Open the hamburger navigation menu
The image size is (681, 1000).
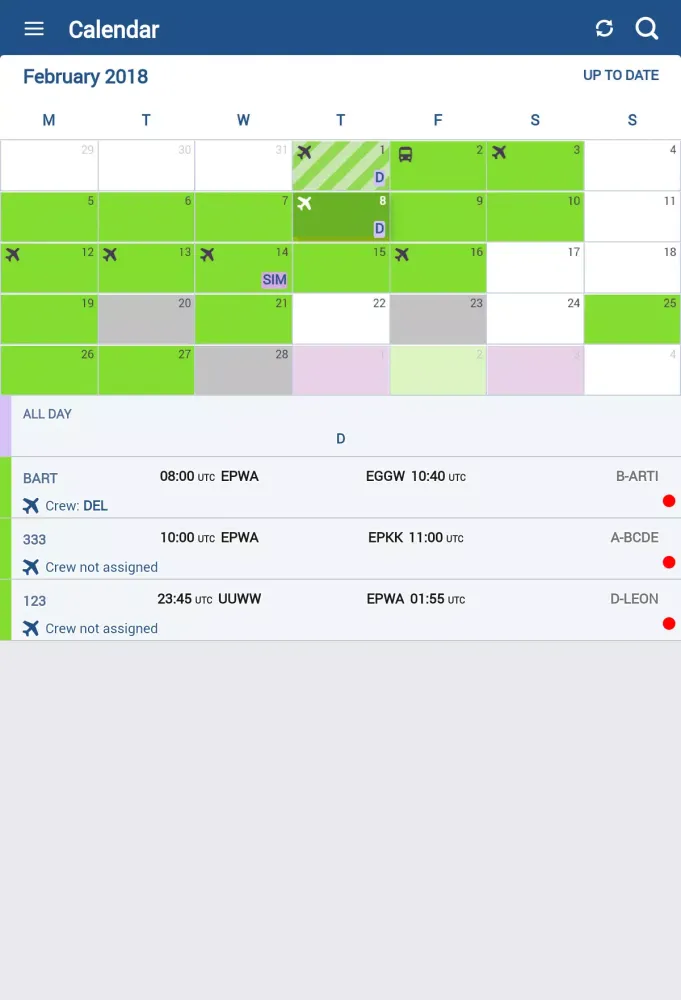pos(34,29)
